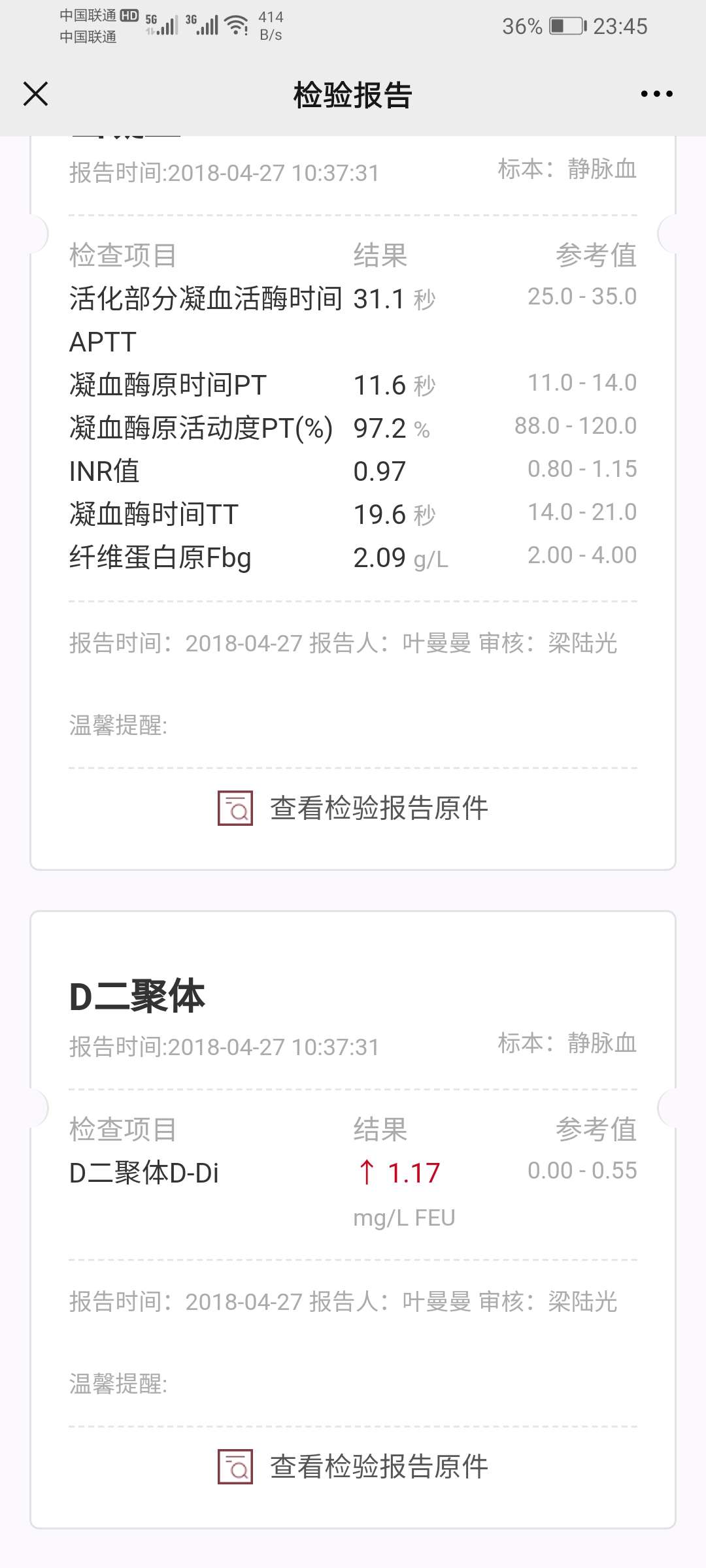Select the 检验报告 title at the top
Image resolution: width=706 pixels, height=1568 pixels.
click(353, 93)
